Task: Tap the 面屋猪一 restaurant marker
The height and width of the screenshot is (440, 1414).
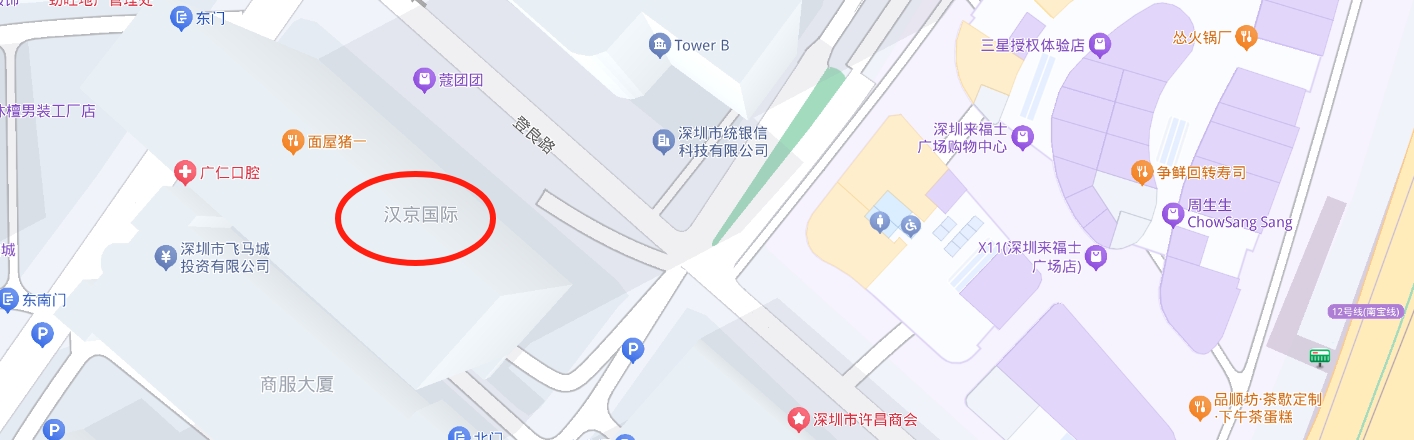Action: (x=293, y=141)
